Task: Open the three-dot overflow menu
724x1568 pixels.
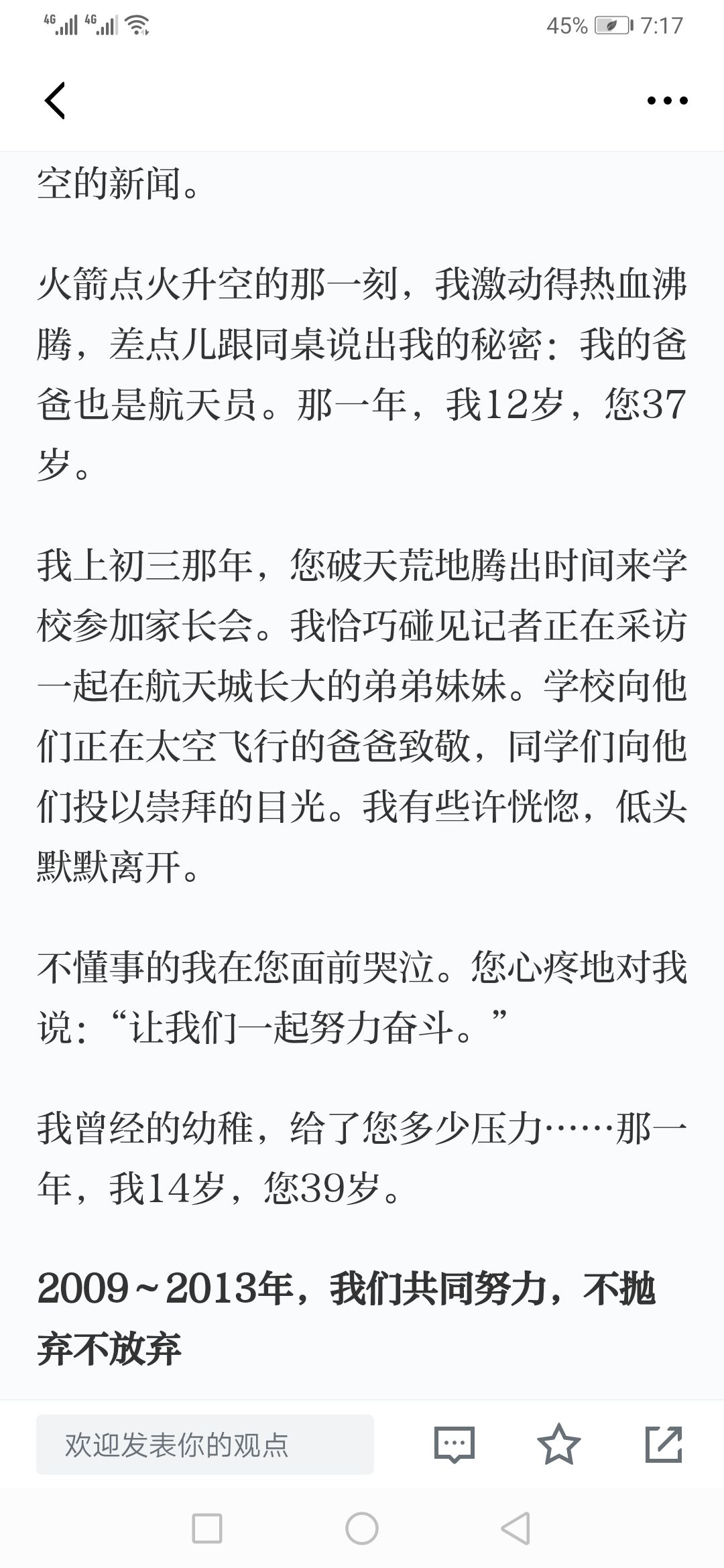Action: click(x=667, y=101)
